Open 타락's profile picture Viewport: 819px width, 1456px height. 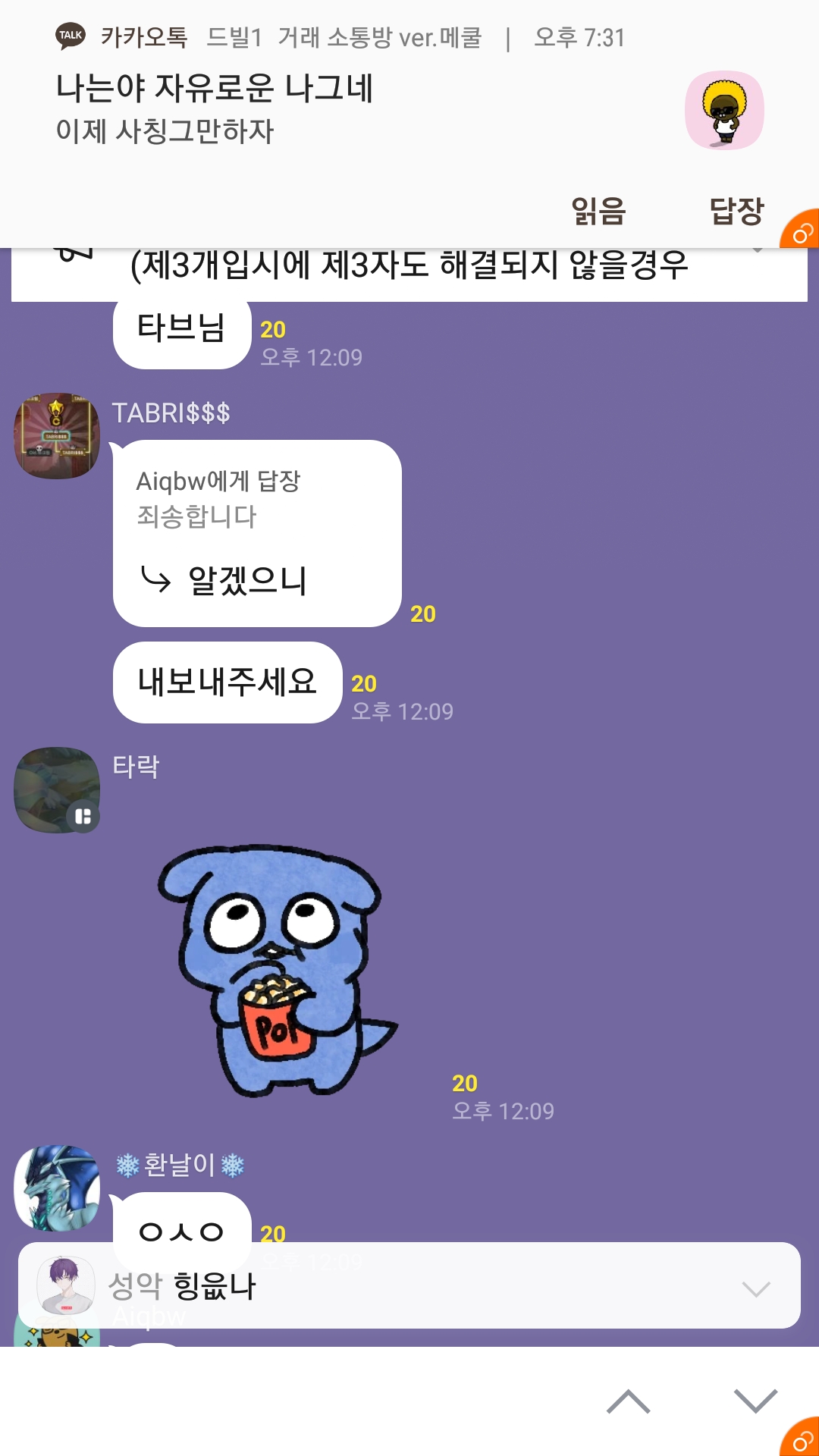click(57, 790)
